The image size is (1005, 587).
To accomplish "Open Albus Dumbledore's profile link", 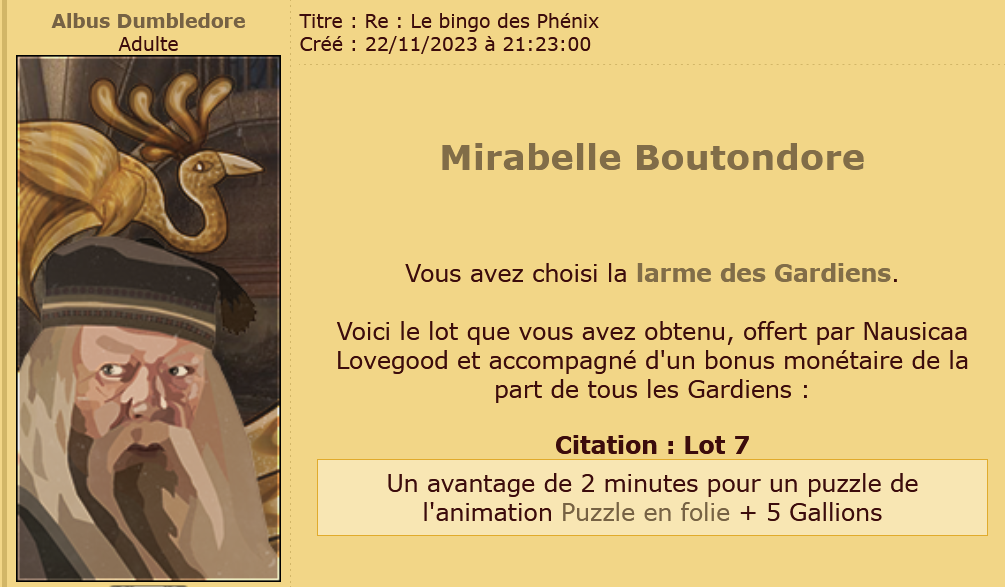I will 148,21.
